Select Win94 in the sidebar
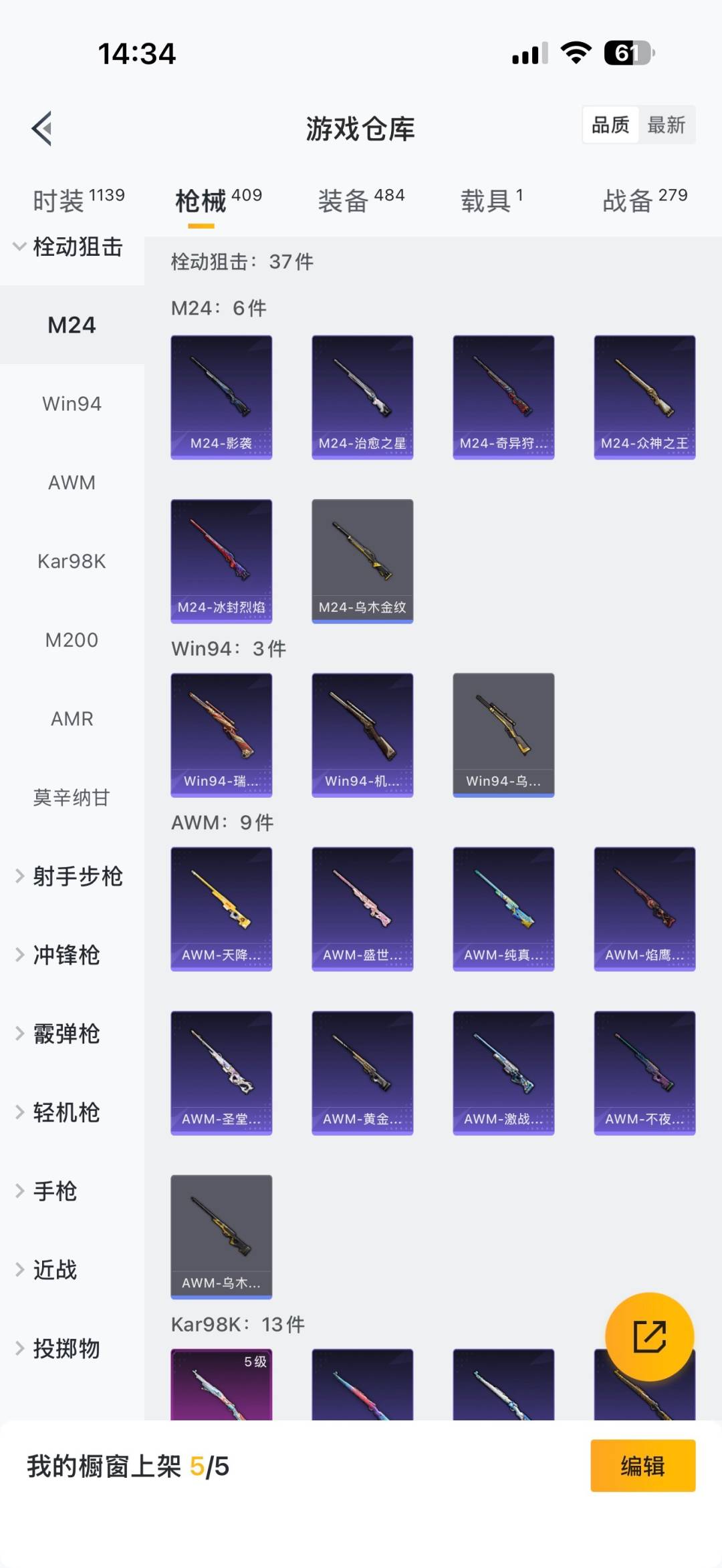Screen dimensions: 722x1568 pos(72,404)
